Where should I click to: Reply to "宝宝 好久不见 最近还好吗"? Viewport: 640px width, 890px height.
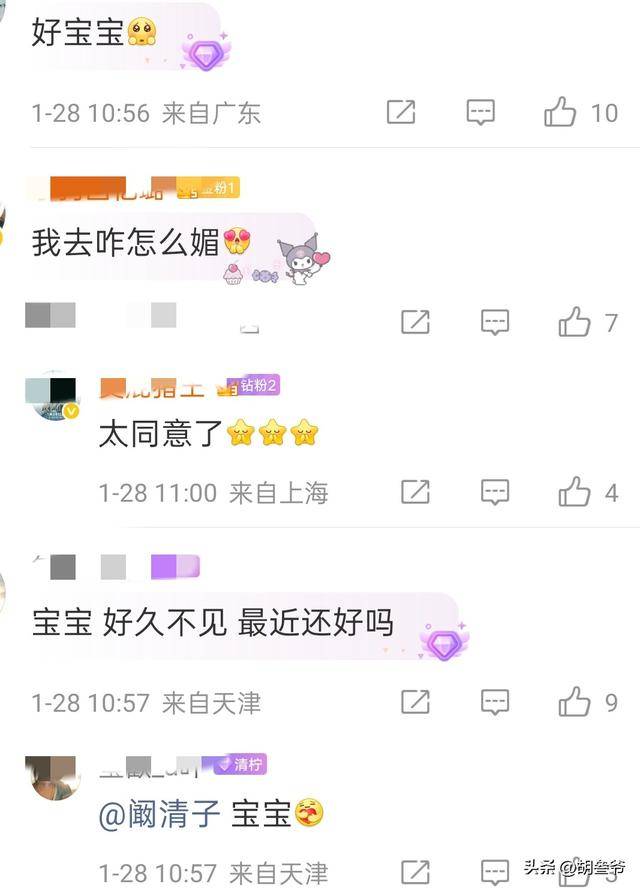click(x=495, y=702)
